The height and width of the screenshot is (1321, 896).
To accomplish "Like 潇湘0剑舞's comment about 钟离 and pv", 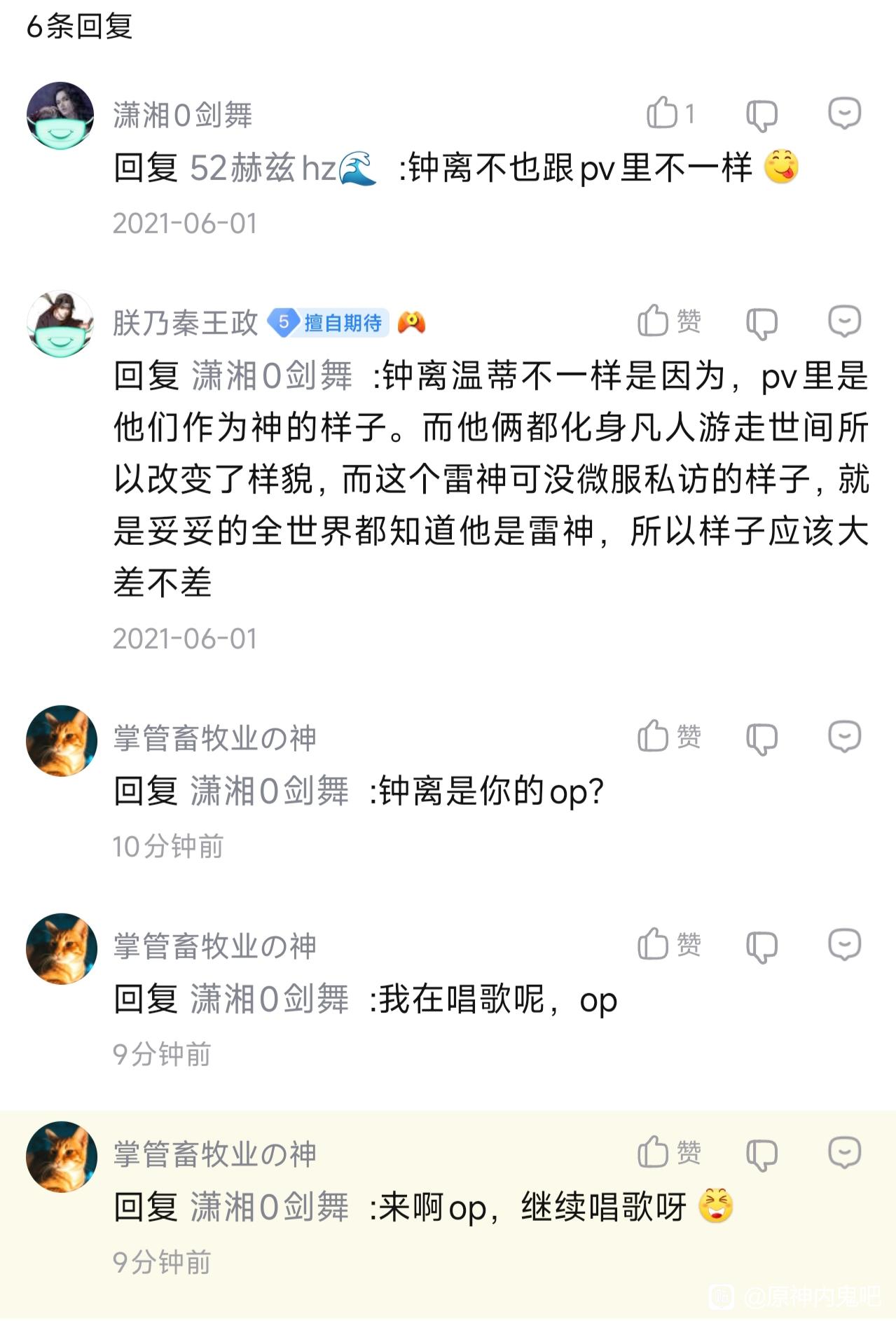I will 663,113.
